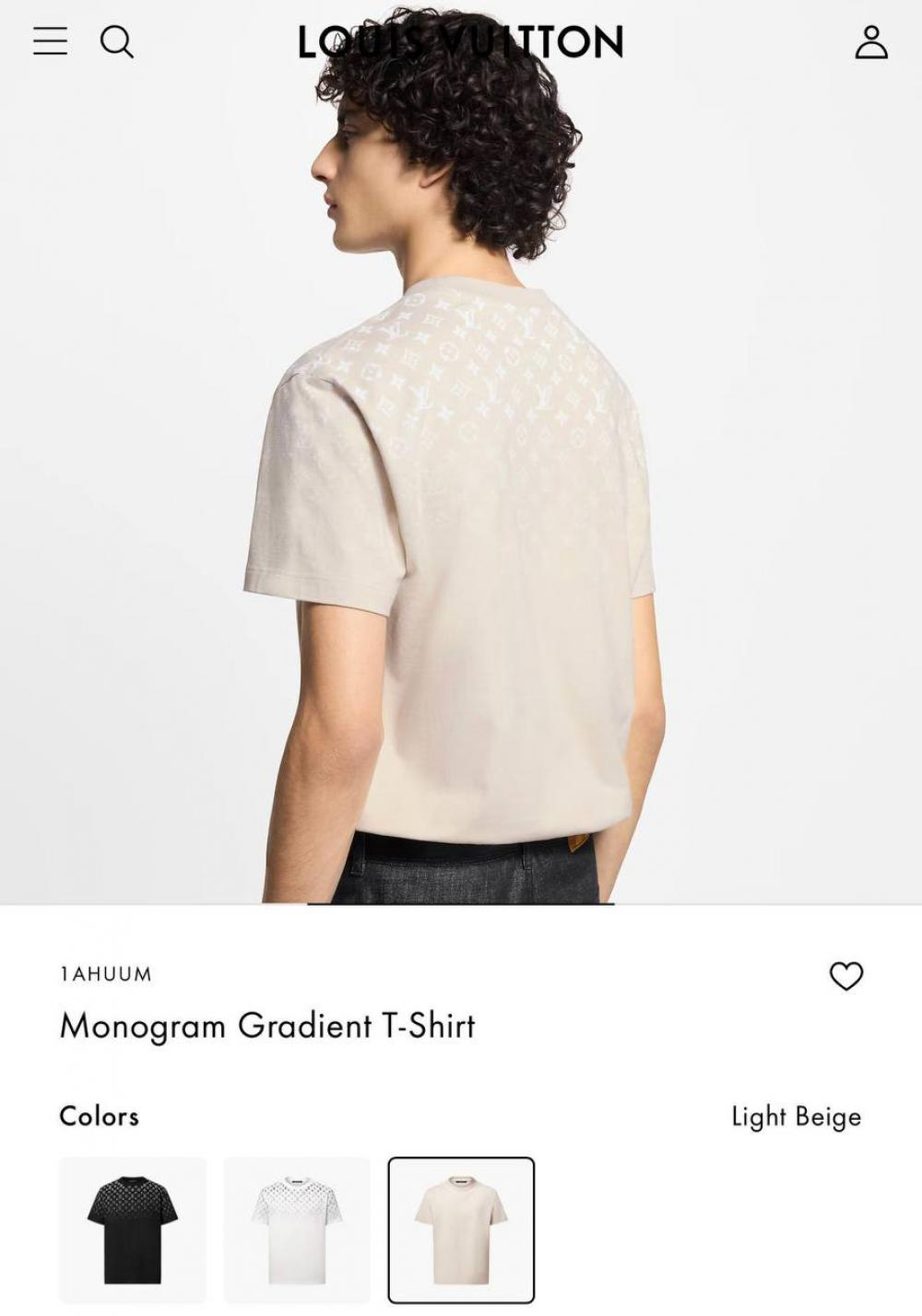The width and height of the screenshot is (922, 1316).
Task: Open the hamburger navigation menu
Action: [x=50, y=41]
